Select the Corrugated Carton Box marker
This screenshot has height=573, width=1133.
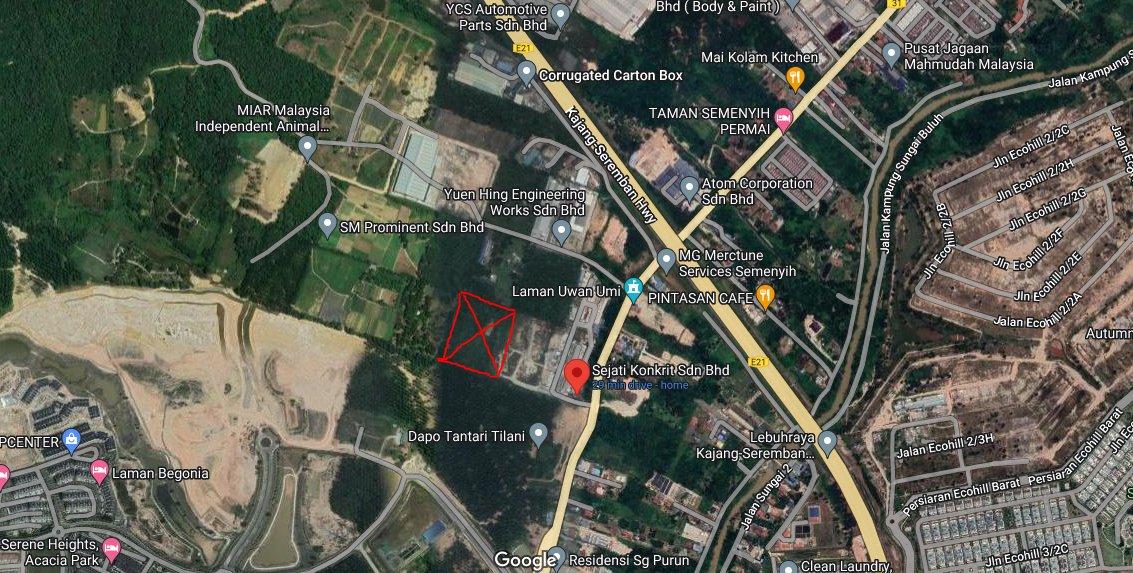point(527,72)
